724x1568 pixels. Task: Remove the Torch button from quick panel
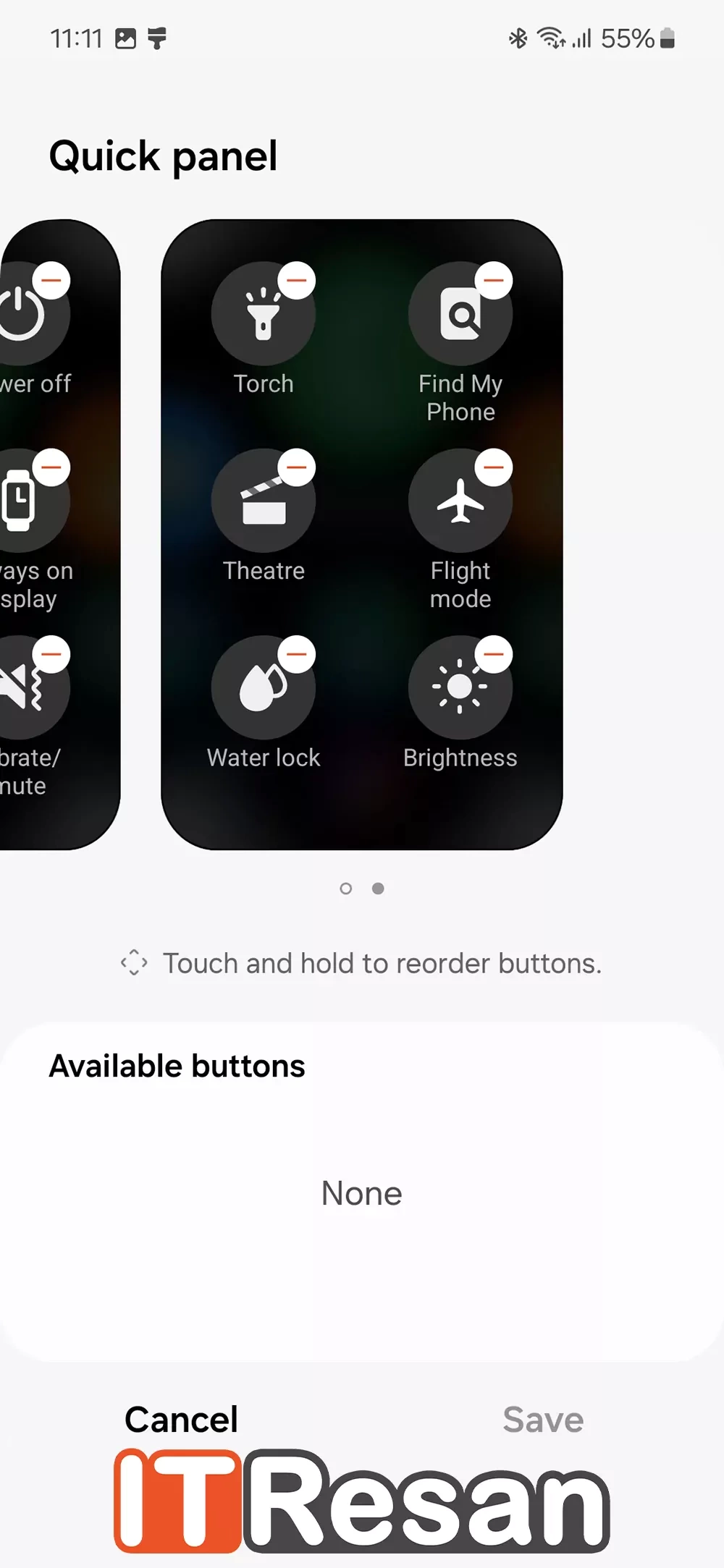297,280
